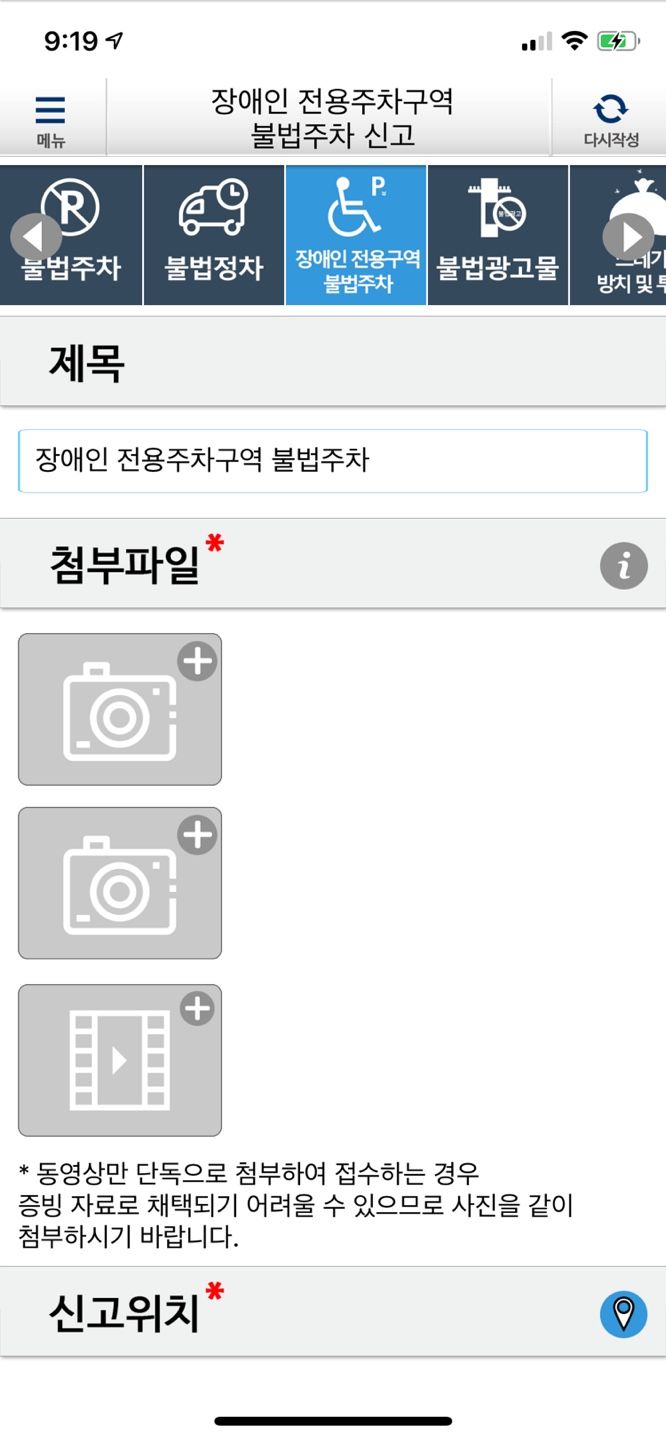Select the 장애인 전용구역 불법주차 category
Screen dimensions: 666x1440
pyautogui.click(x=356, y=235)
